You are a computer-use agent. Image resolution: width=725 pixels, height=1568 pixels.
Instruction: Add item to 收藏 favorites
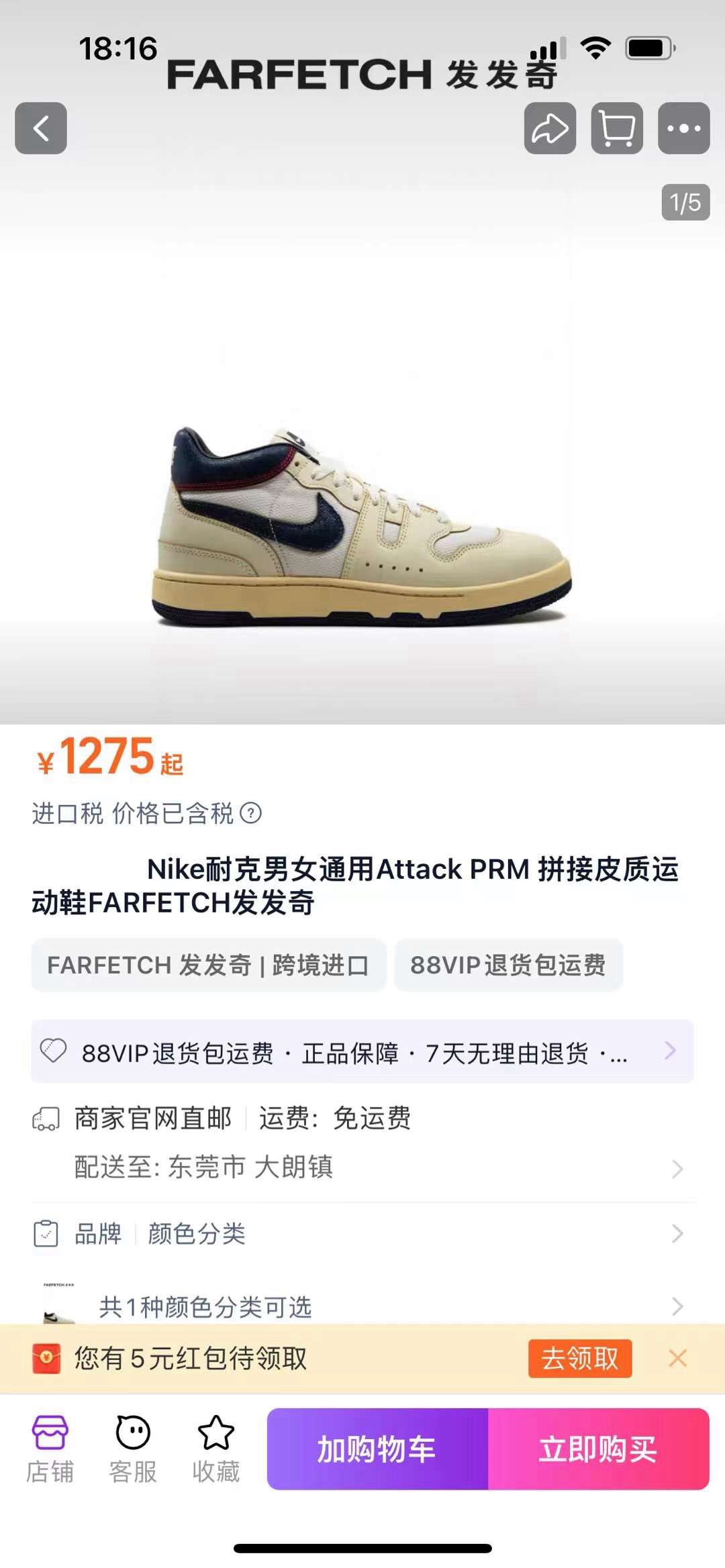pyautogui.click(x=215, y=1448)
